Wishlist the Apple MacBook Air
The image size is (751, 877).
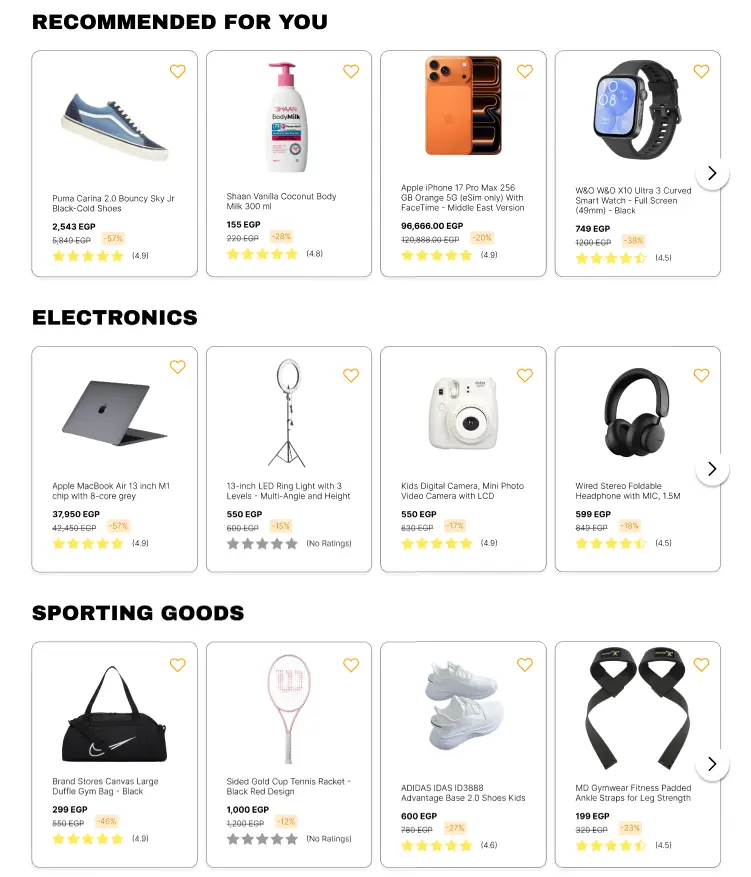[177, 367]
